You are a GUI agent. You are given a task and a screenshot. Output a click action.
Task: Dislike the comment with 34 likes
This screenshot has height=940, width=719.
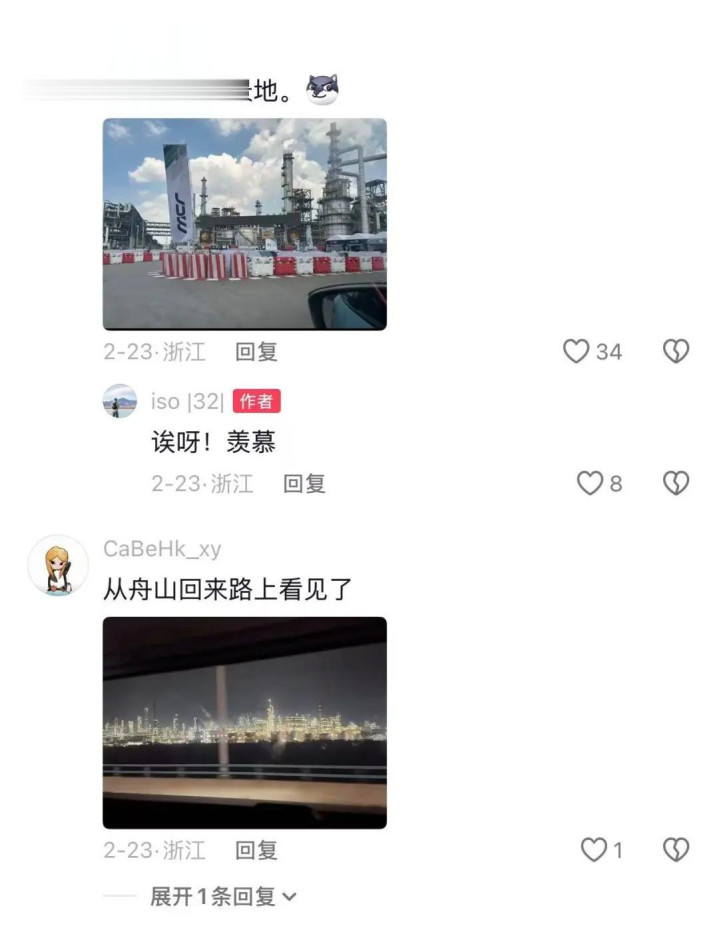676,351
